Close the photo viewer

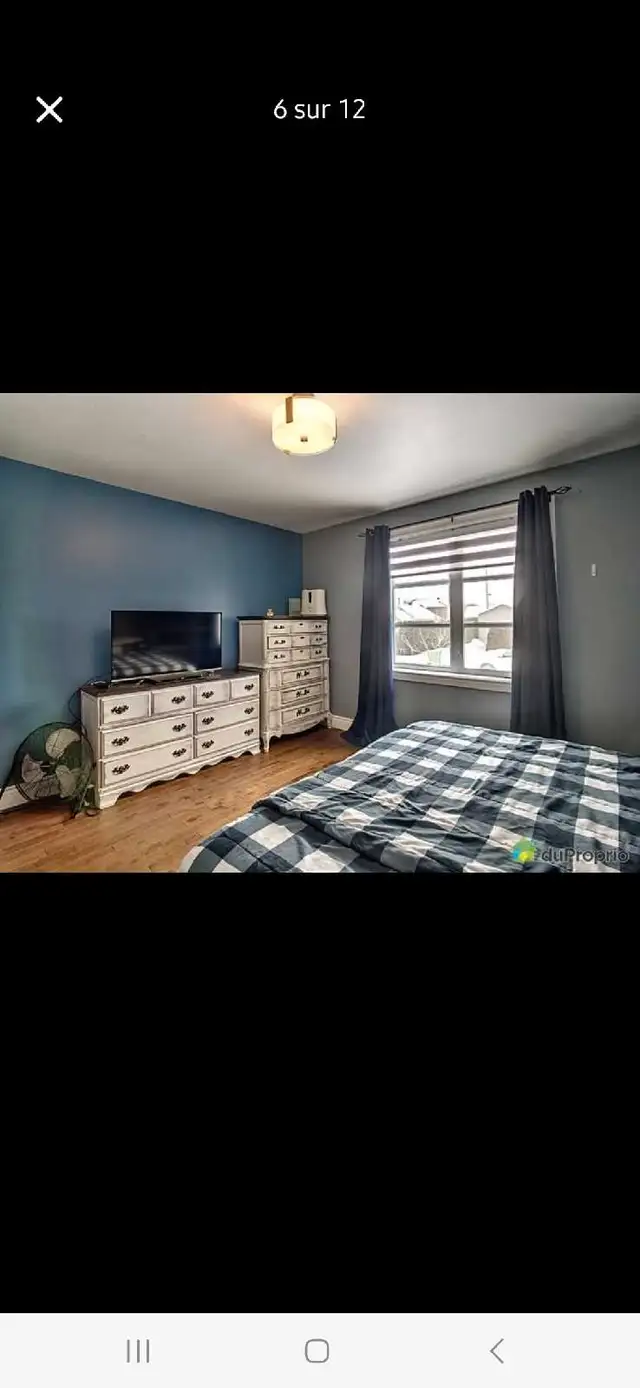49,110
